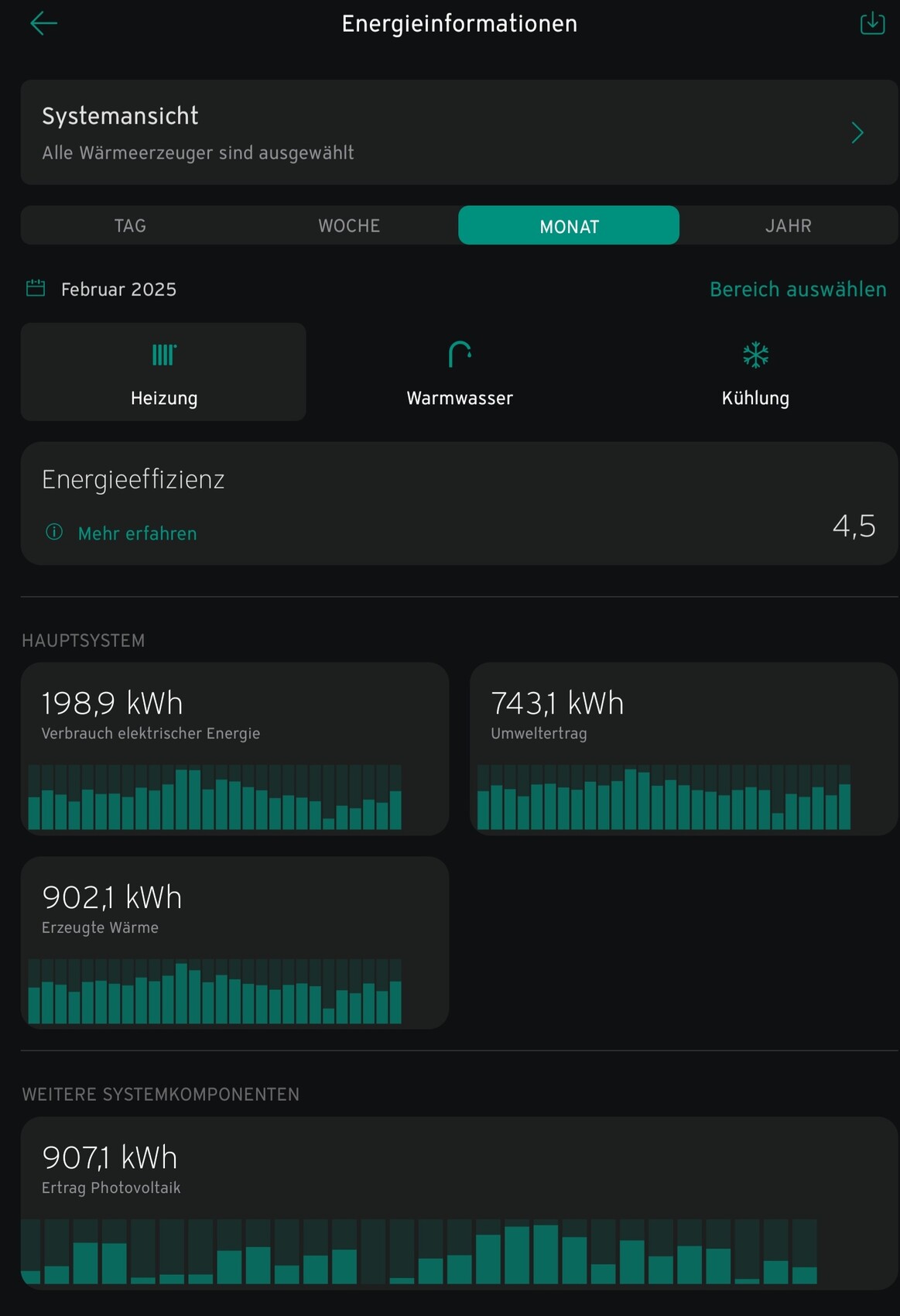Open date picker for Februar 2025

tap(103, 290)
